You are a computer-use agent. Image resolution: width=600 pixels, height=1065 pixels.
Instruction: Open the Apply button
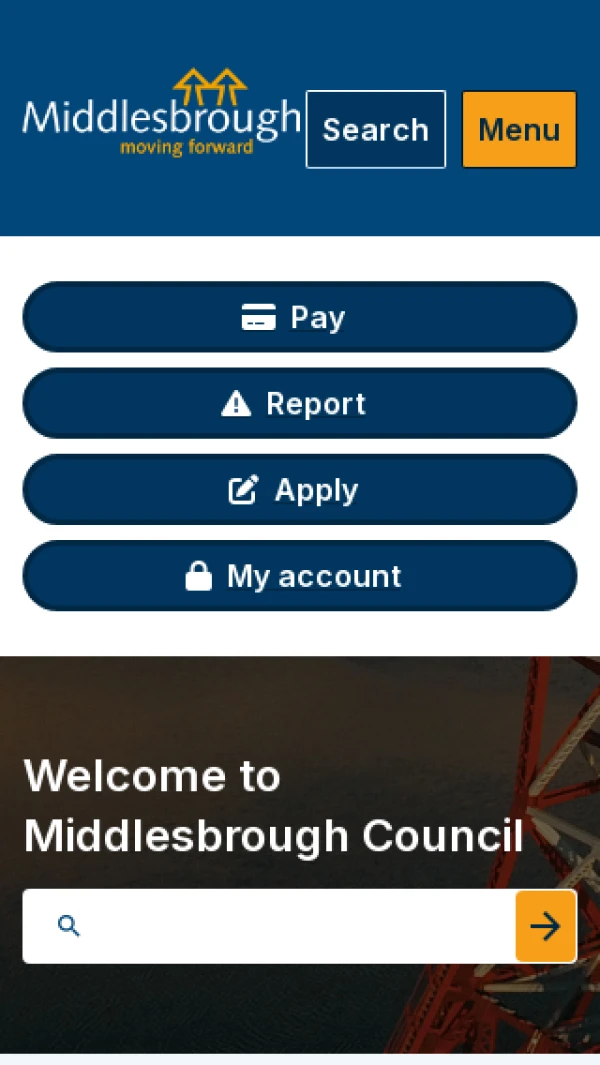[299, 490]
